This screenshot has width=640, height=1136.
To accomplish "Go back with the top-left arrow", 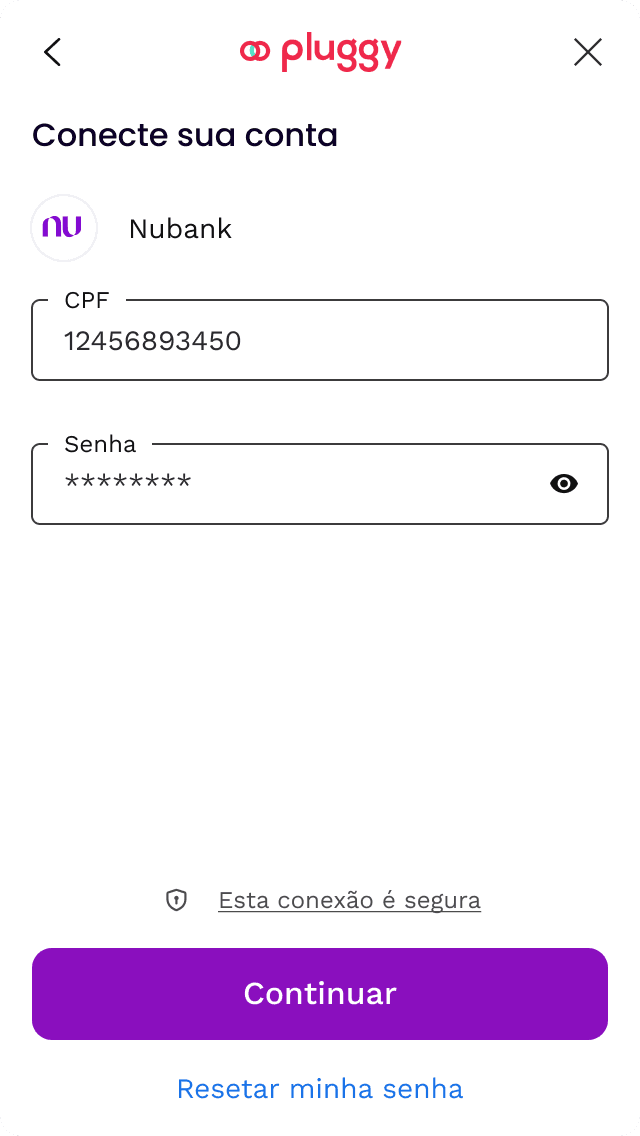I will [53, 52].
